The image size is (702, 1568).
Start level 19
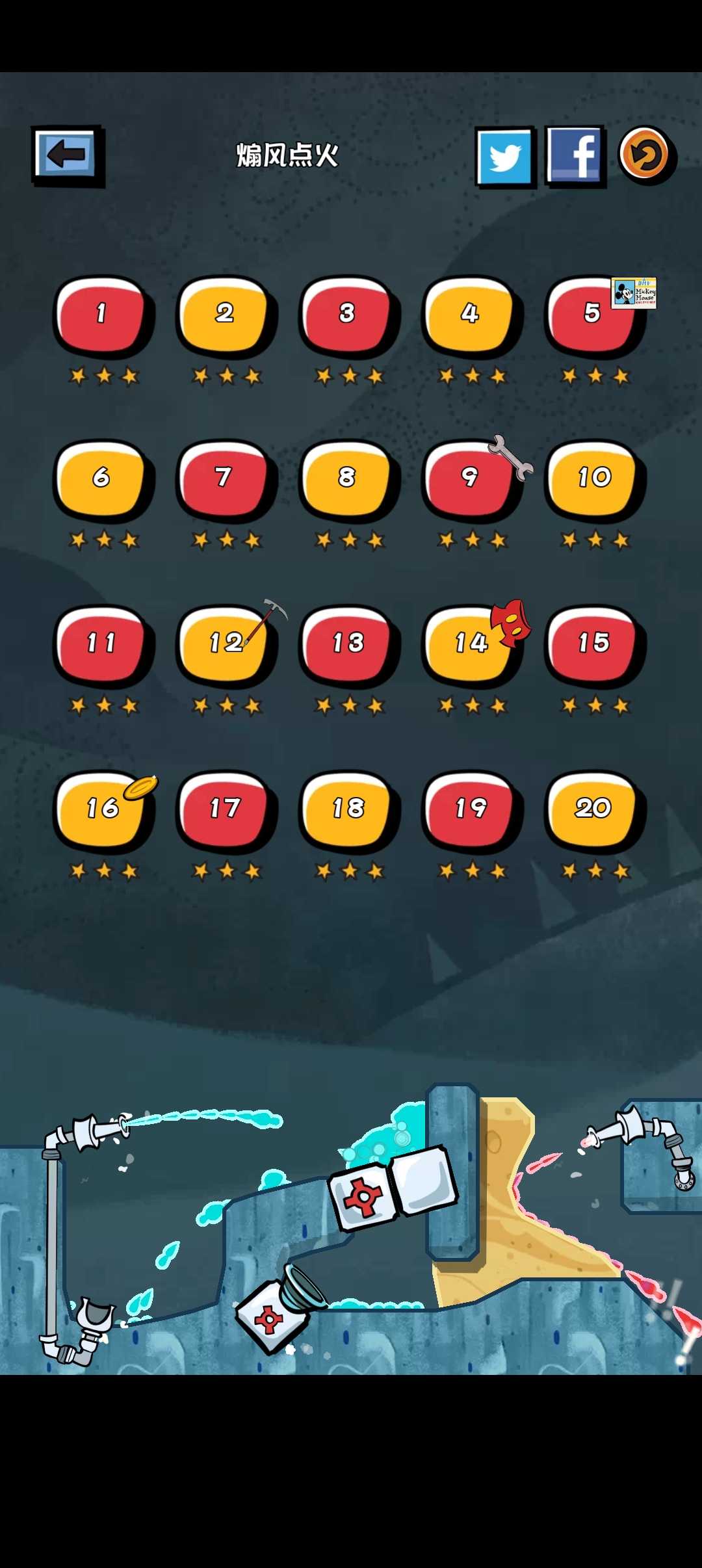click(x=469, y=810)
